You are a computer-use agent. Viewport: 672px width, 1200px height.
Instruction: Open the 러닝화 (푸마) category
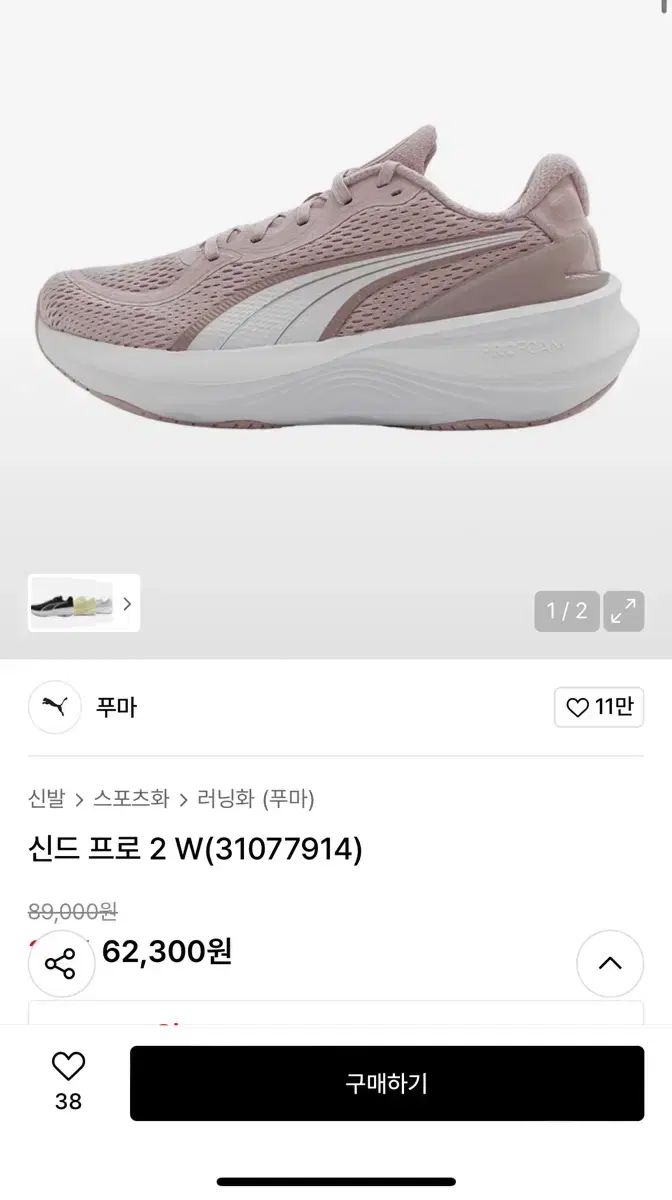click(x=255, y=798)
